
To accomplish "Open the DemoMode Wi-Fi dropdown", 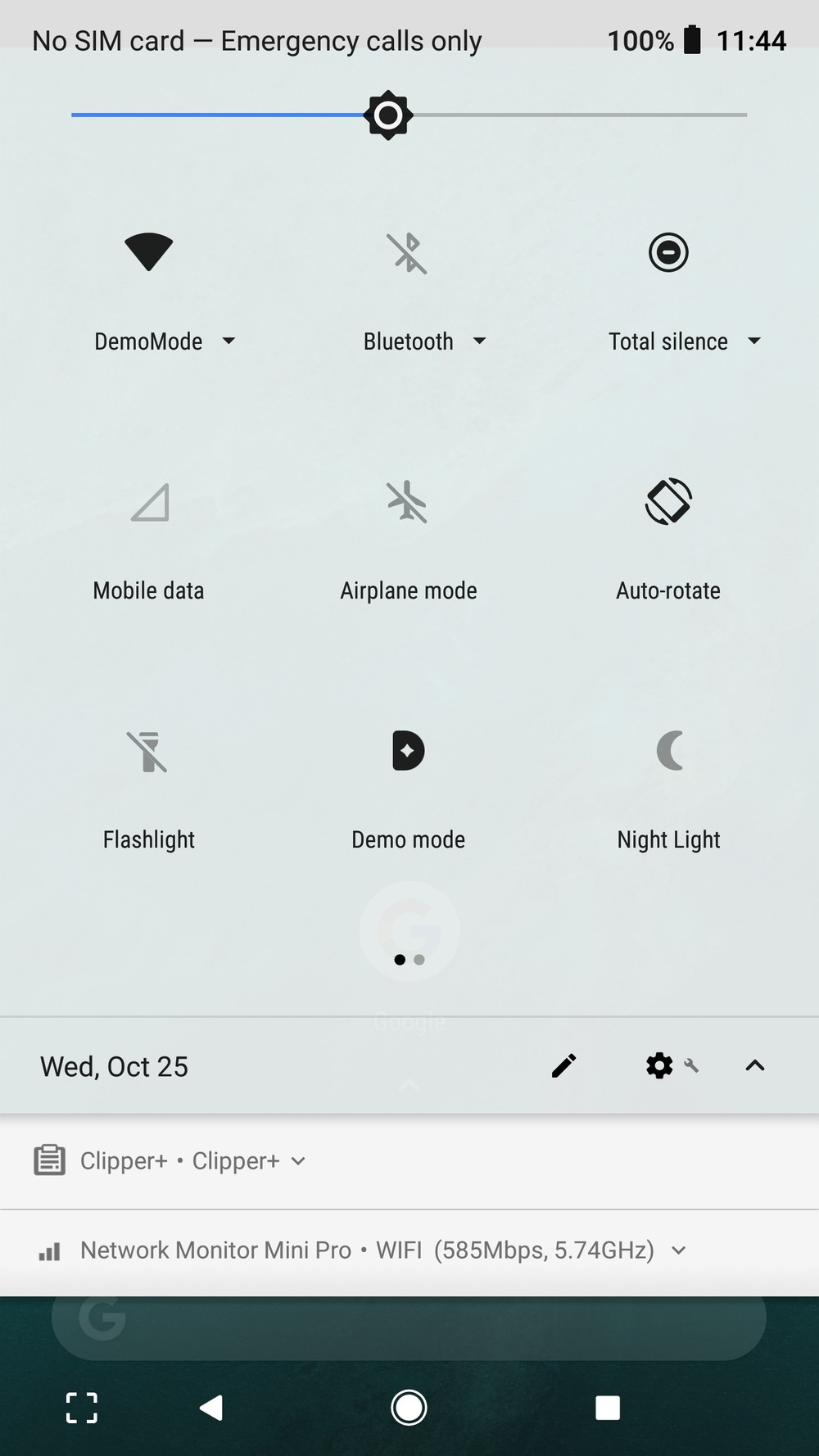I will click(164, 341).
